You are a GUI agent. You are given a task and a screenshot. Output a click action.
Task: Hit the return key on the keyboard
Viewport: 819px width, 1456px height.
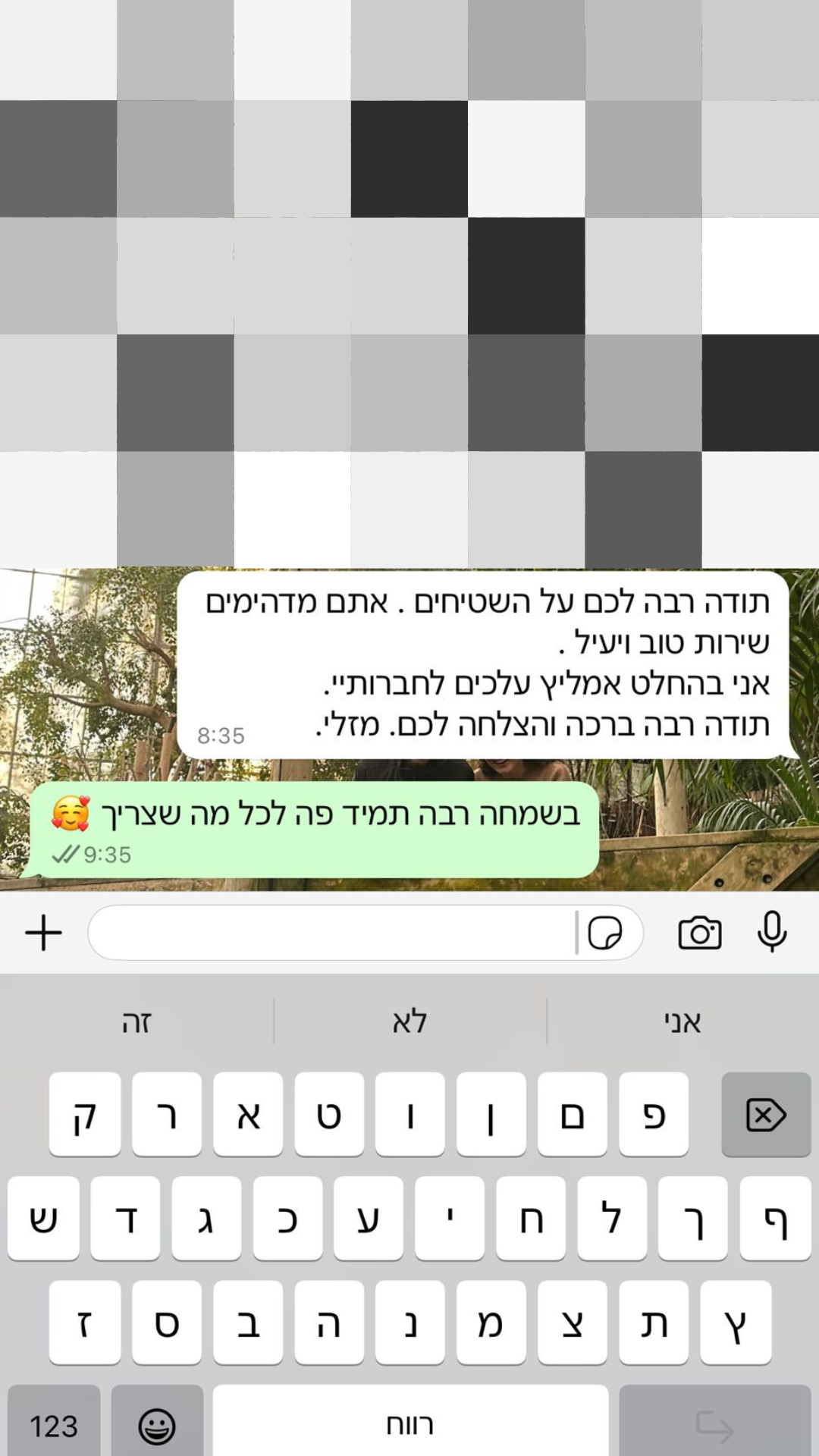pos(714,1424)
